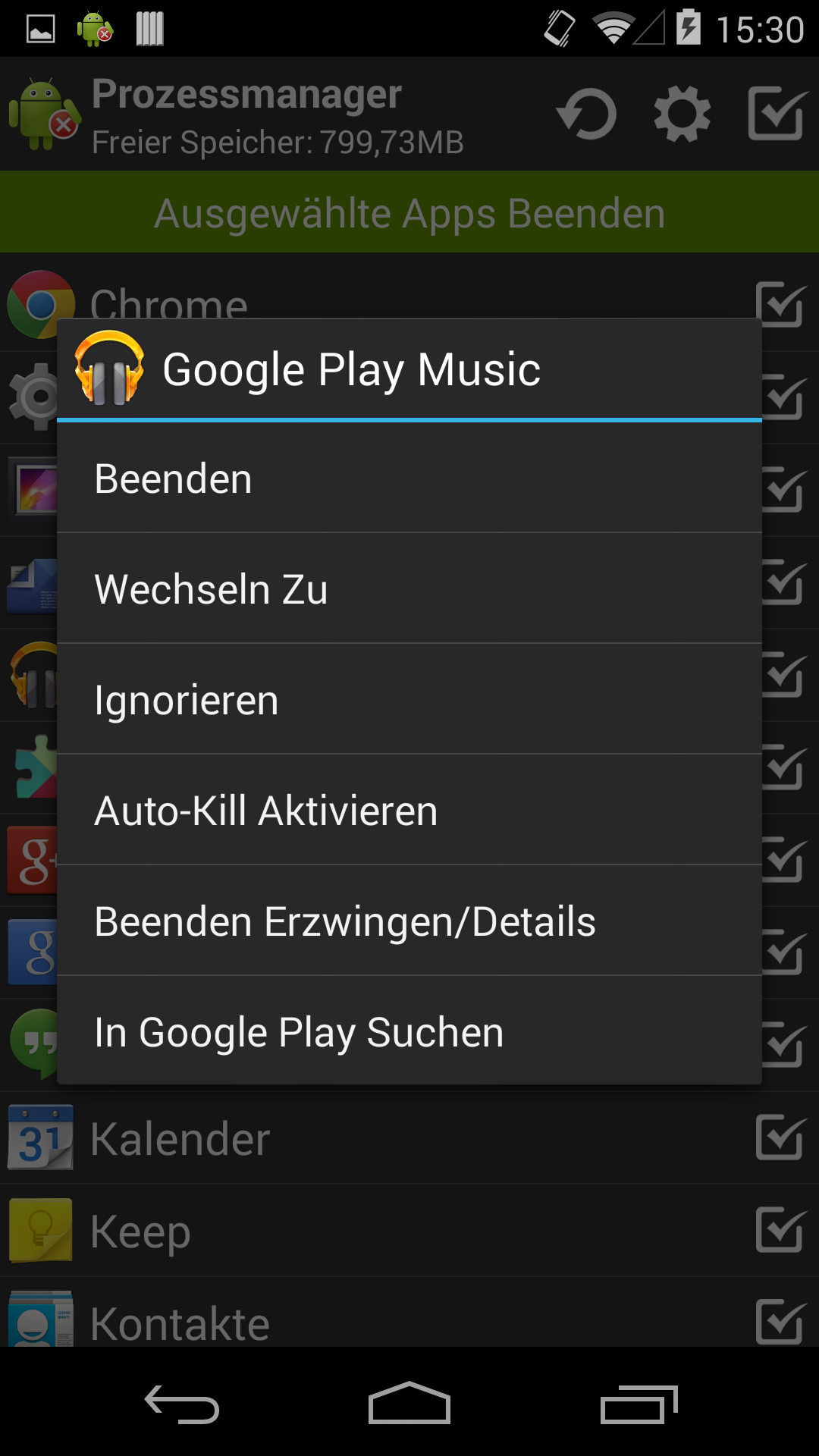Choose In Google Play Suchen

tap(409, 1032)
